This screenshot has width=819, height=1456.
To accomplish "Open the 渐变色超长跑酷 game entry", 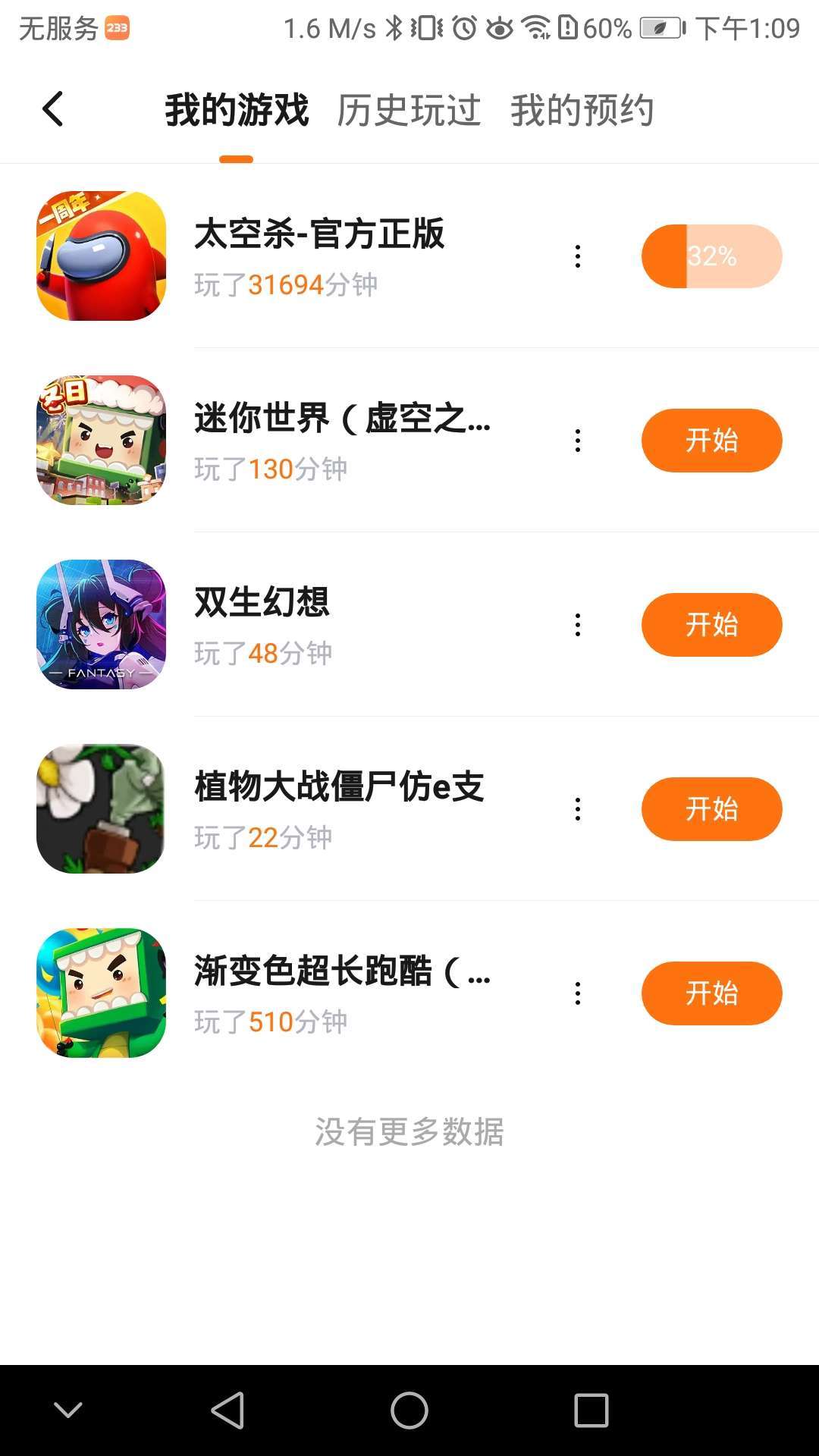I will 341,972.
